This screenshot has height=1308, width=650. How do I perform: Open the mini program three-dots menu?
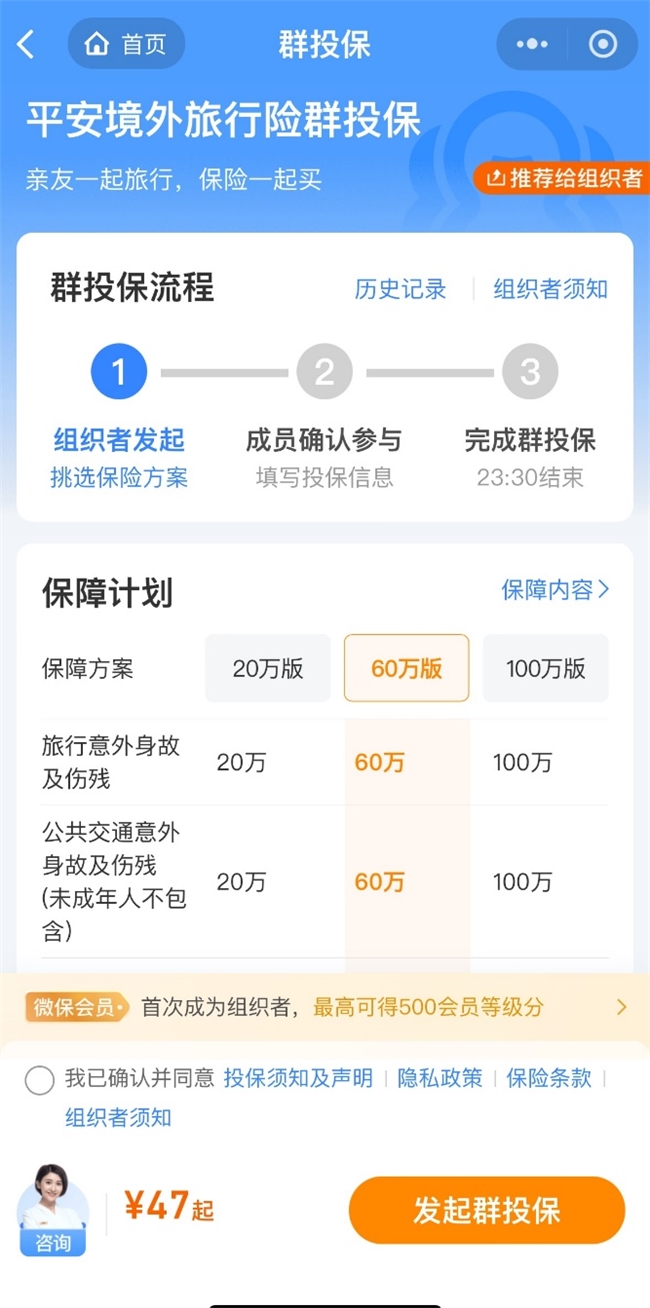532,44
